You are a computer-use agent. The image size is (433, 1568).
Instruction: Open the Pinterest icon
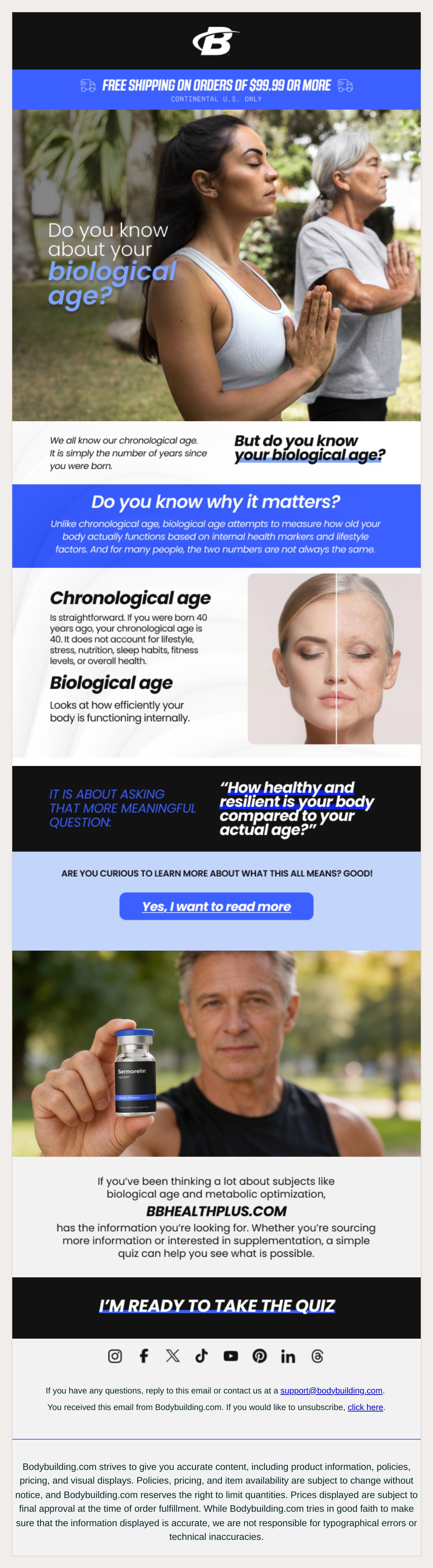(x=259, y=1356)
